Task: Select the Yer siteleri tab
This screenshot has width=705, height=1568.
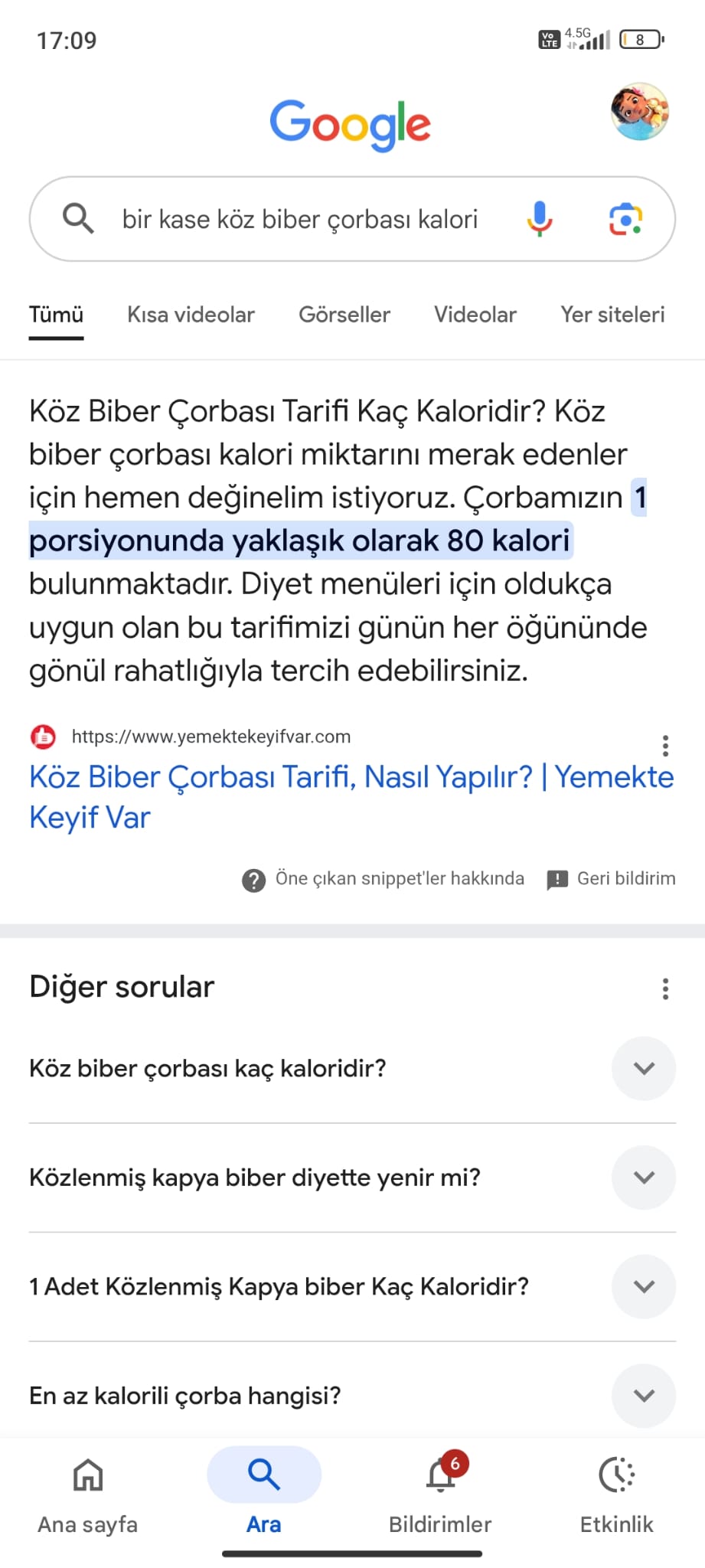Action: (612, 315)
